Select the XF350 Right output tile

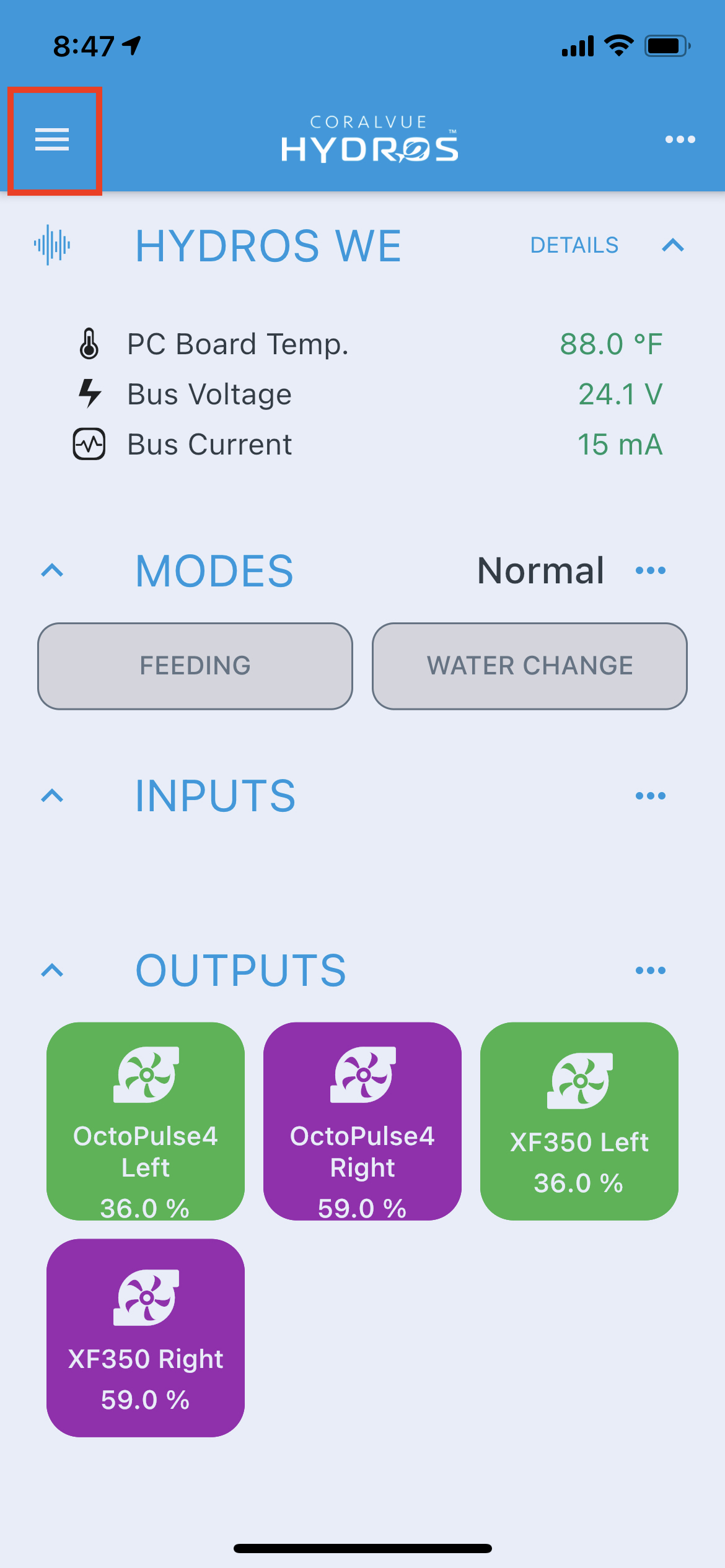[146, 1338]
